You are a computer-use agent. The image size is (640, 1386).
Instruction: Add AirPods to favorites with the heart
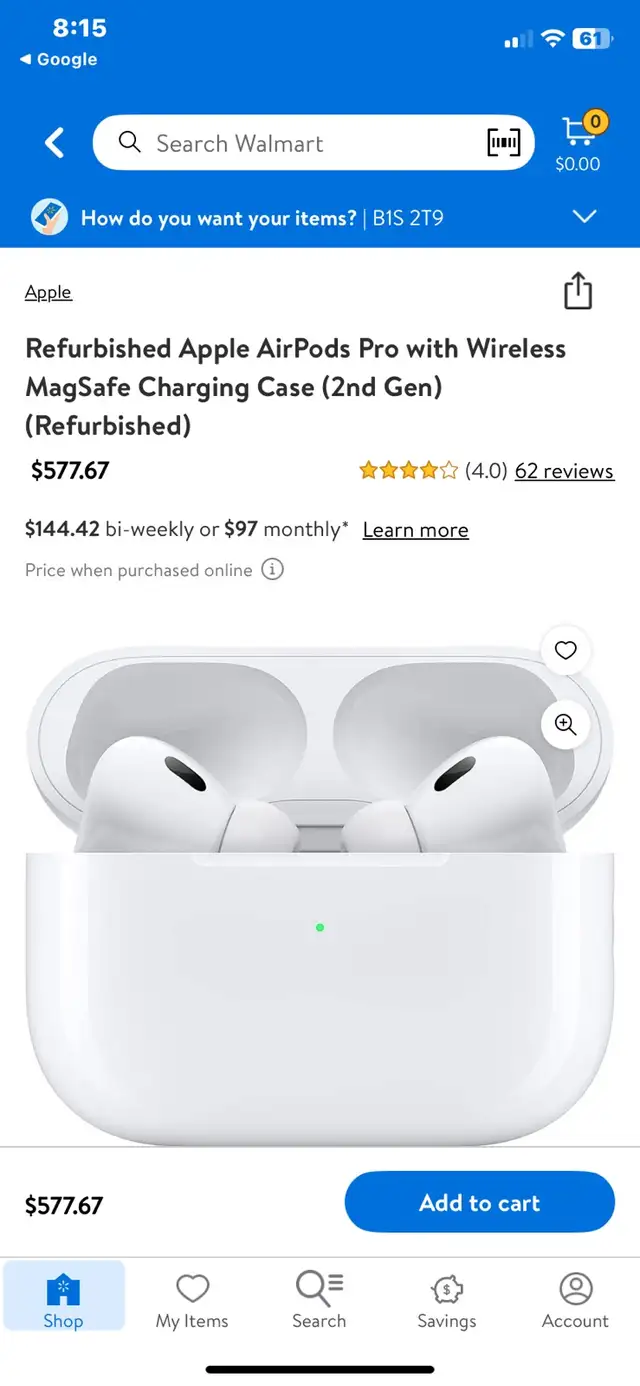coord(566,651)
